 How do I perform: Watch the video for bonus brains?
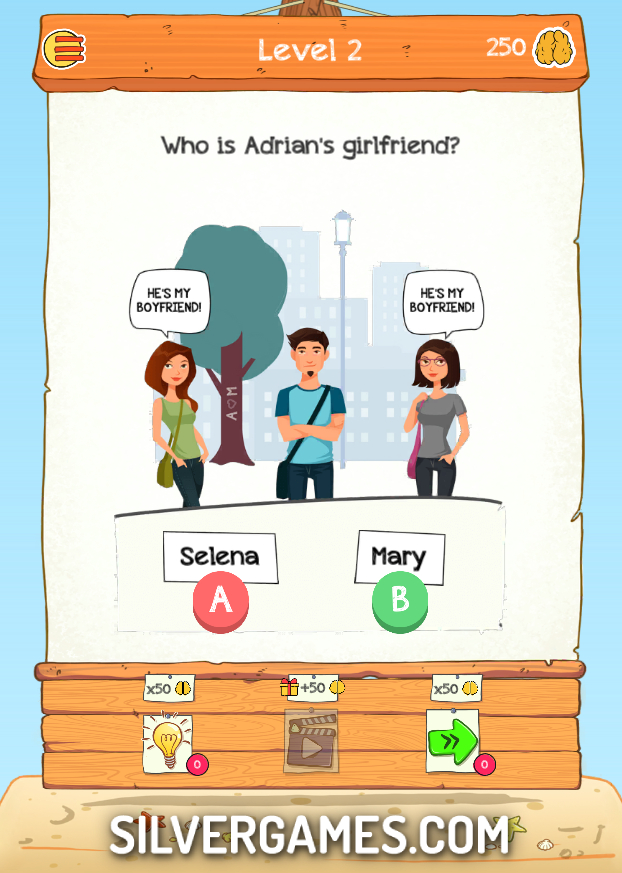click(x=311, y=743)
